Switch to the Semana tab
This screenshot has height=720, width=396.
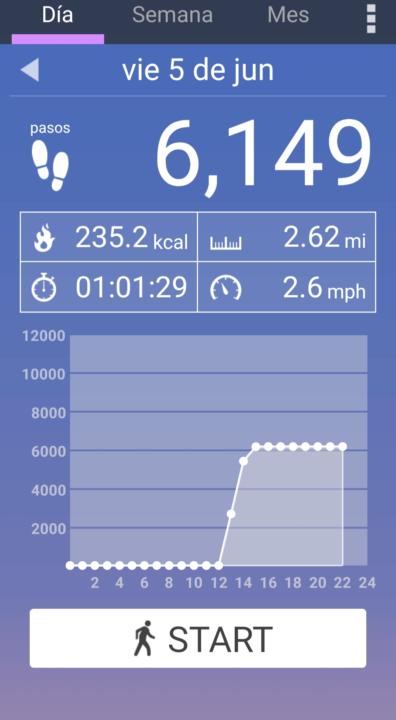(x=172, y=16)
